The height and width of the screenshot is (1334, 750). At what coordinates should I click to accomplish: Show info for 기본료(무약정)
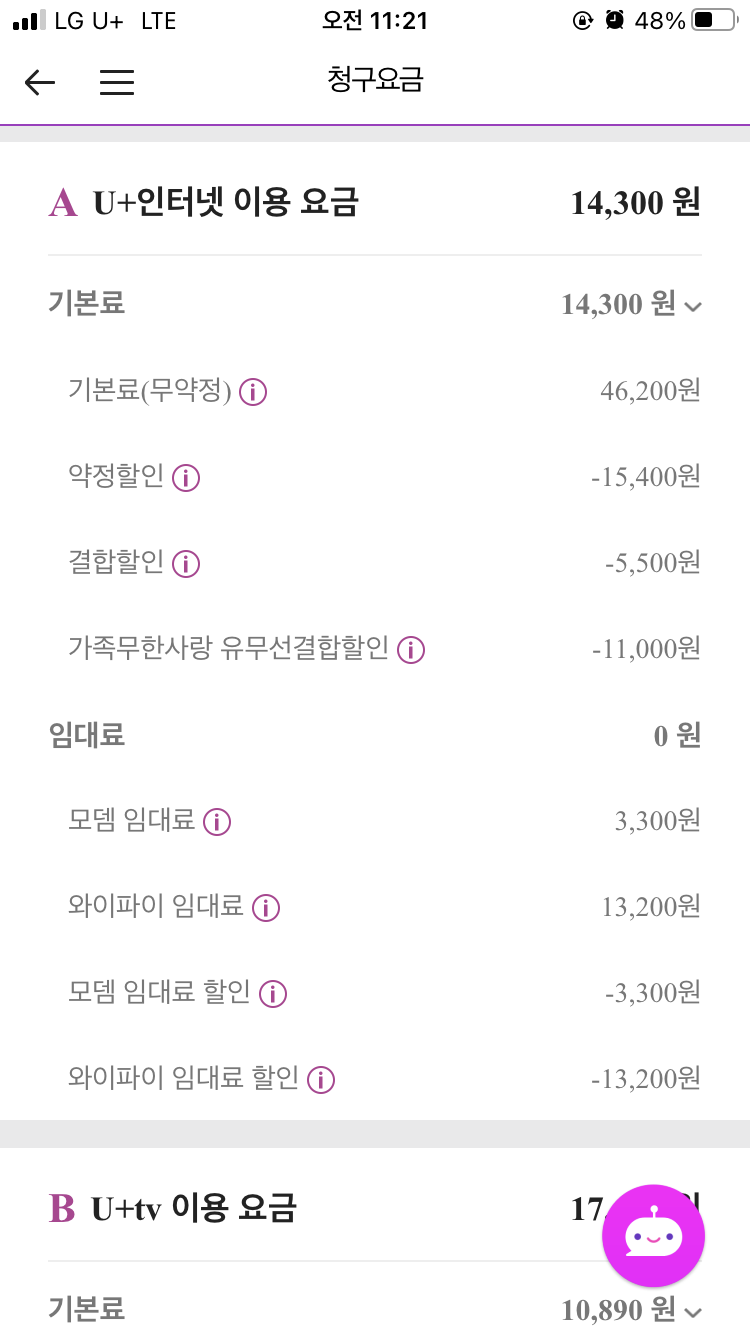click(254, 392)
